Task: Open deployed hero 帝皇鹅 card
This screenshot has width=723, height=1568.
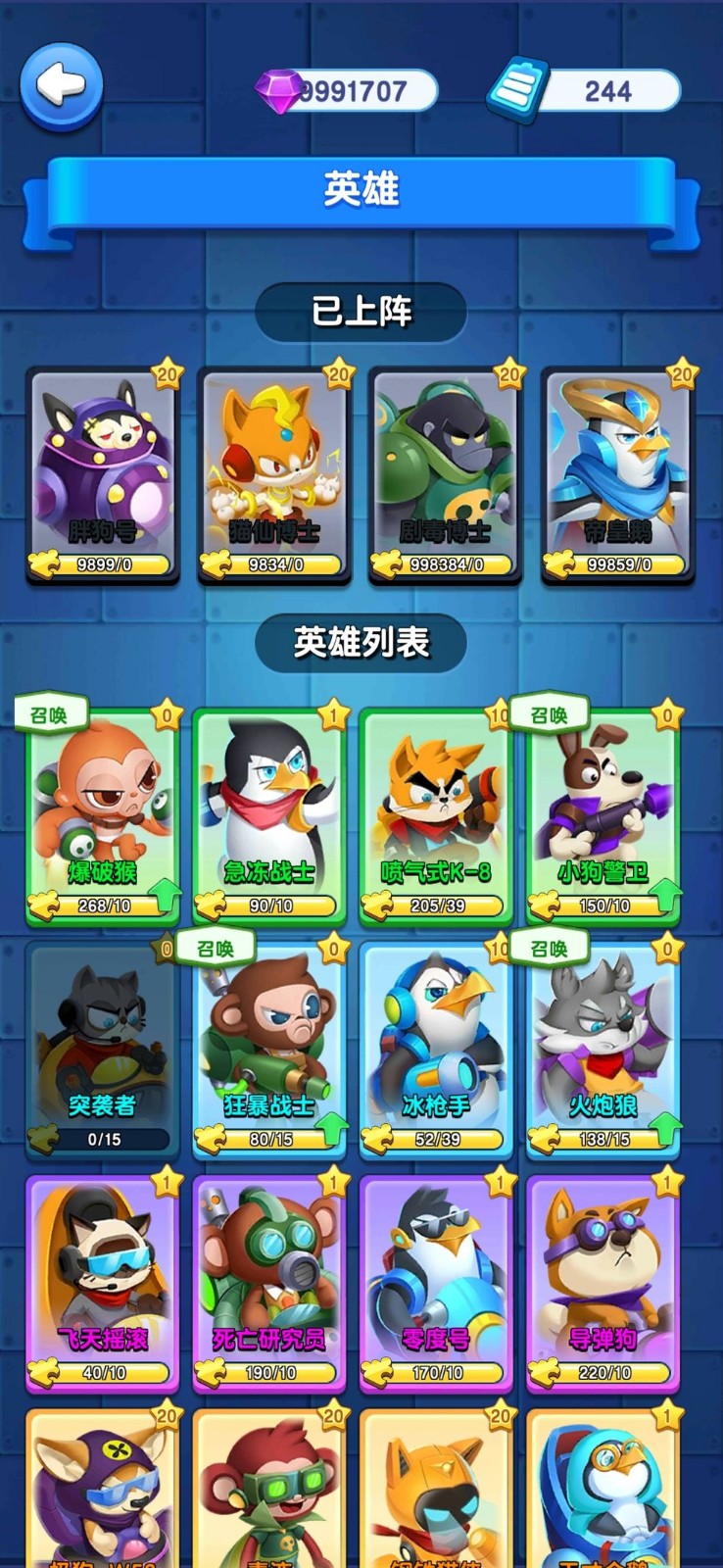Action: coord(617,475)
